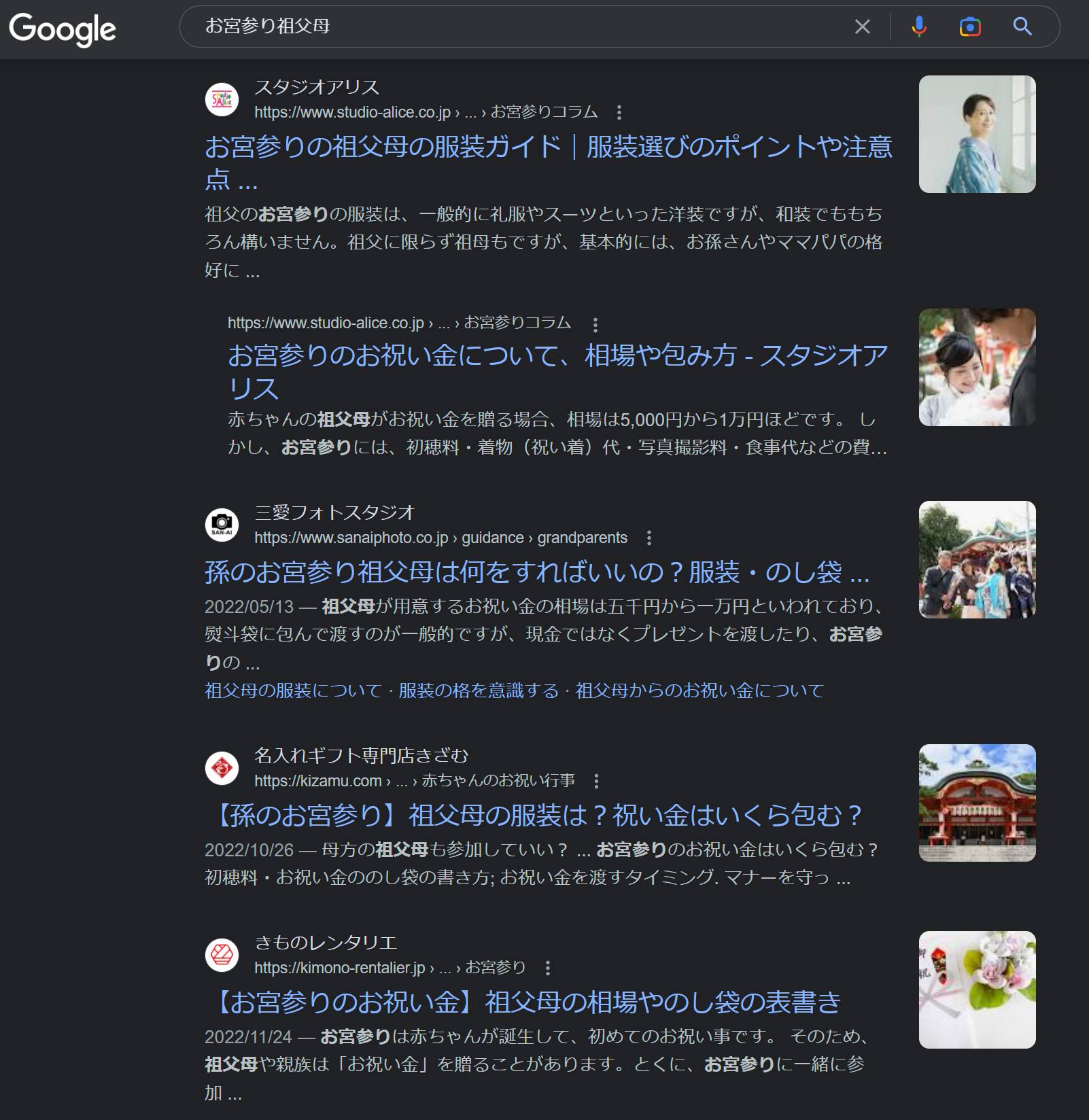Image resolution: width=1089 pixels, height=1120 pixels.
Task: Jump to 祖父母の服装について sitelink
Action: pos(293,690)
